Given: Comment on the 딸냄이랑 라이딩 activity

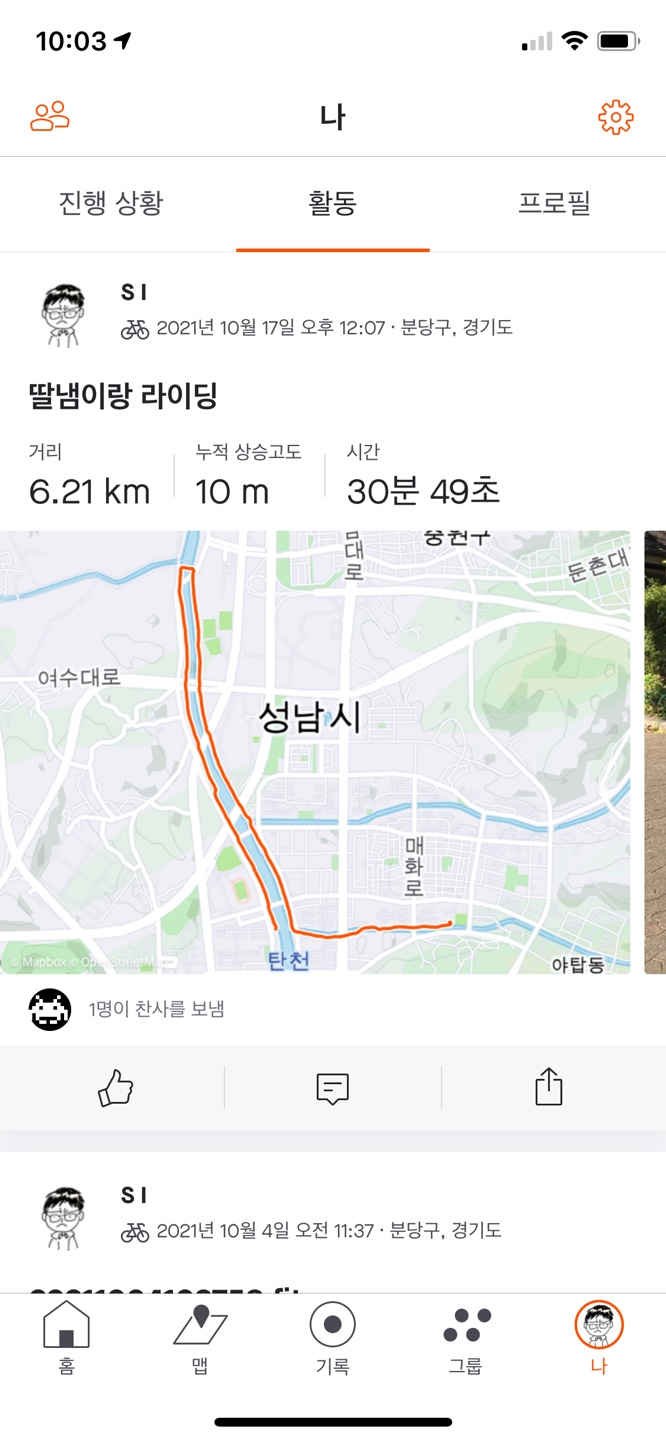Looking at the screenshot, I should coord(332,1087).
